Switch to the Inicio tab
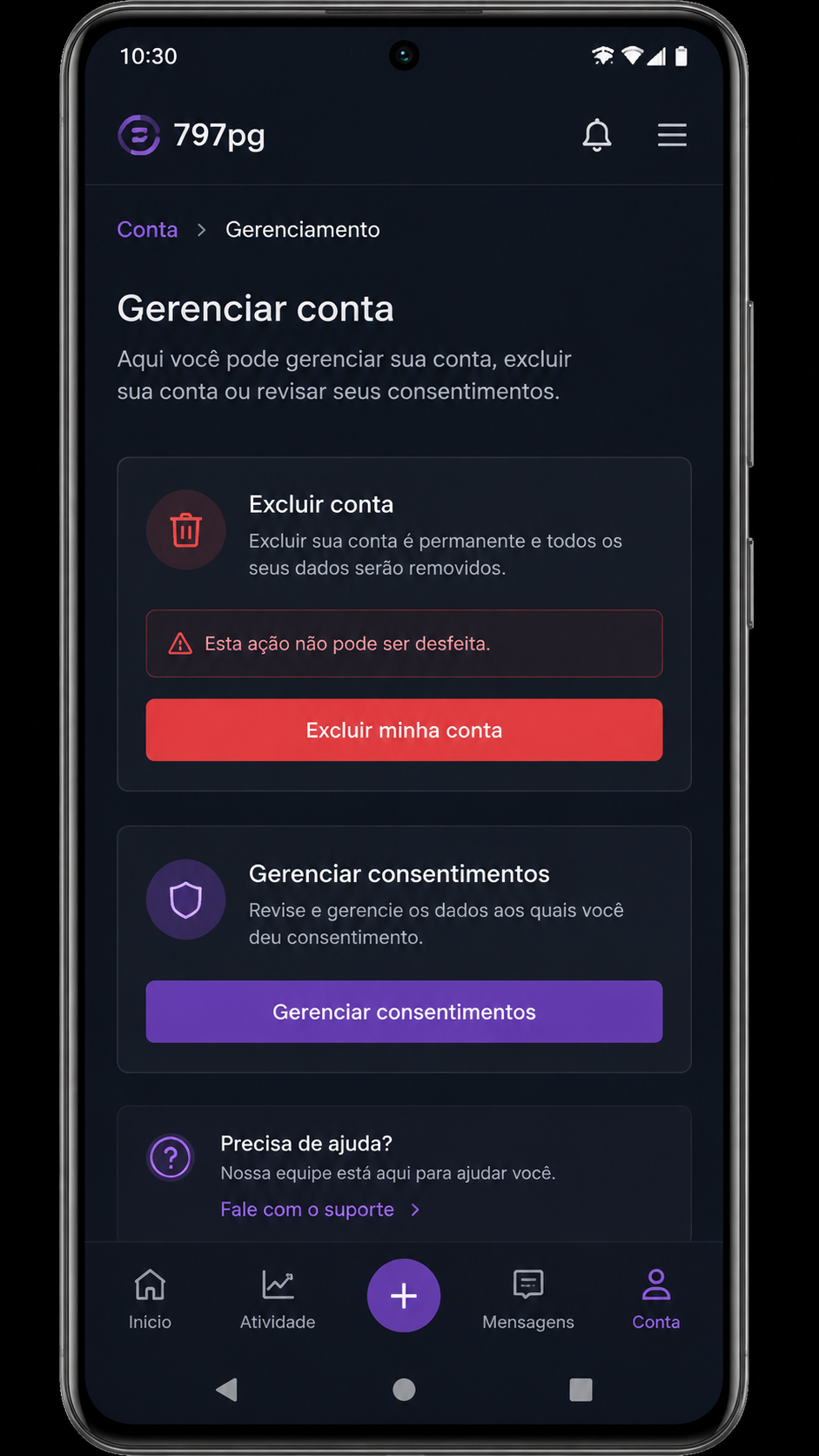819x1456 pixels. tap(150, 1299)
